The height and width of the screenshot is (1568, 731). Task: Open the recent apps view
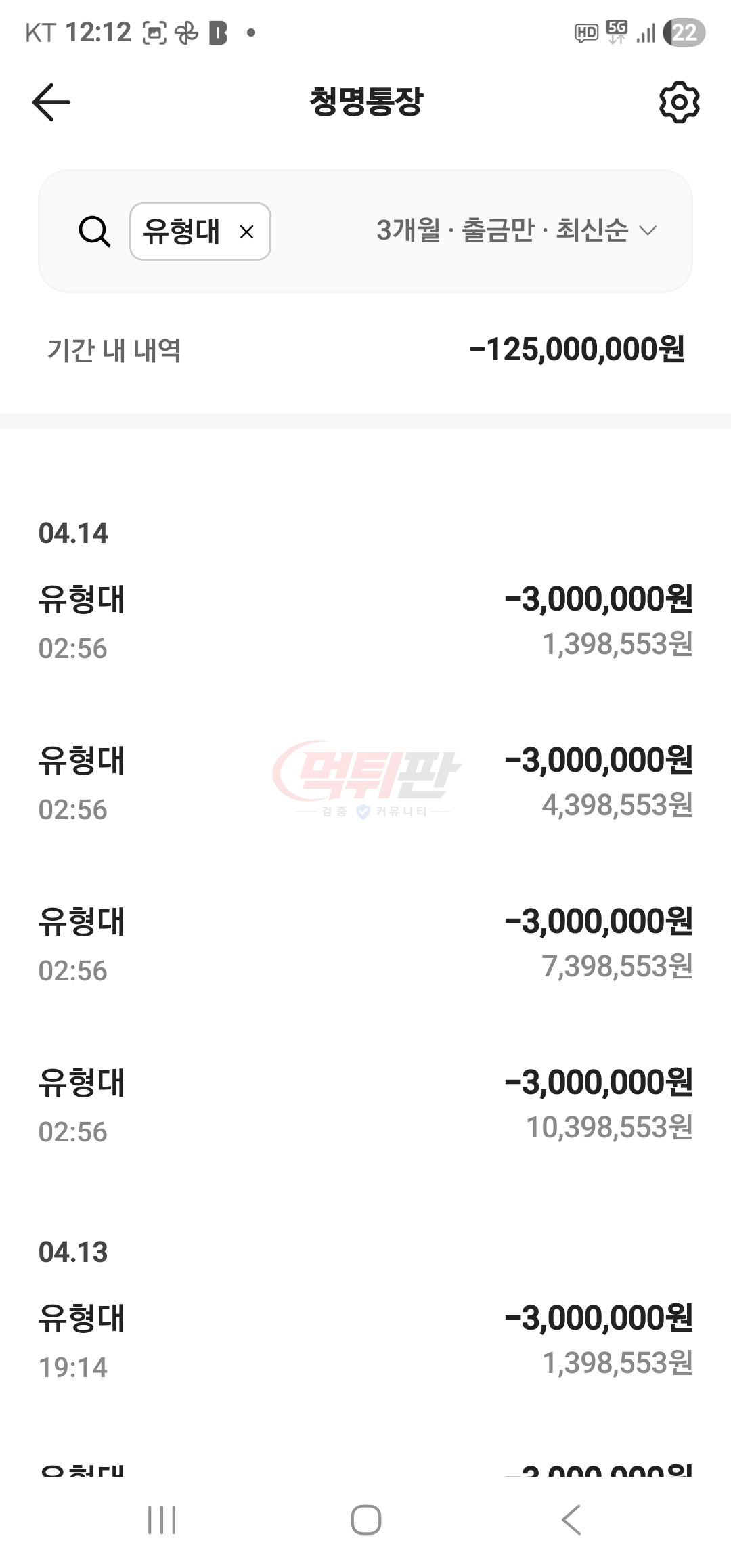[162, 1520]
